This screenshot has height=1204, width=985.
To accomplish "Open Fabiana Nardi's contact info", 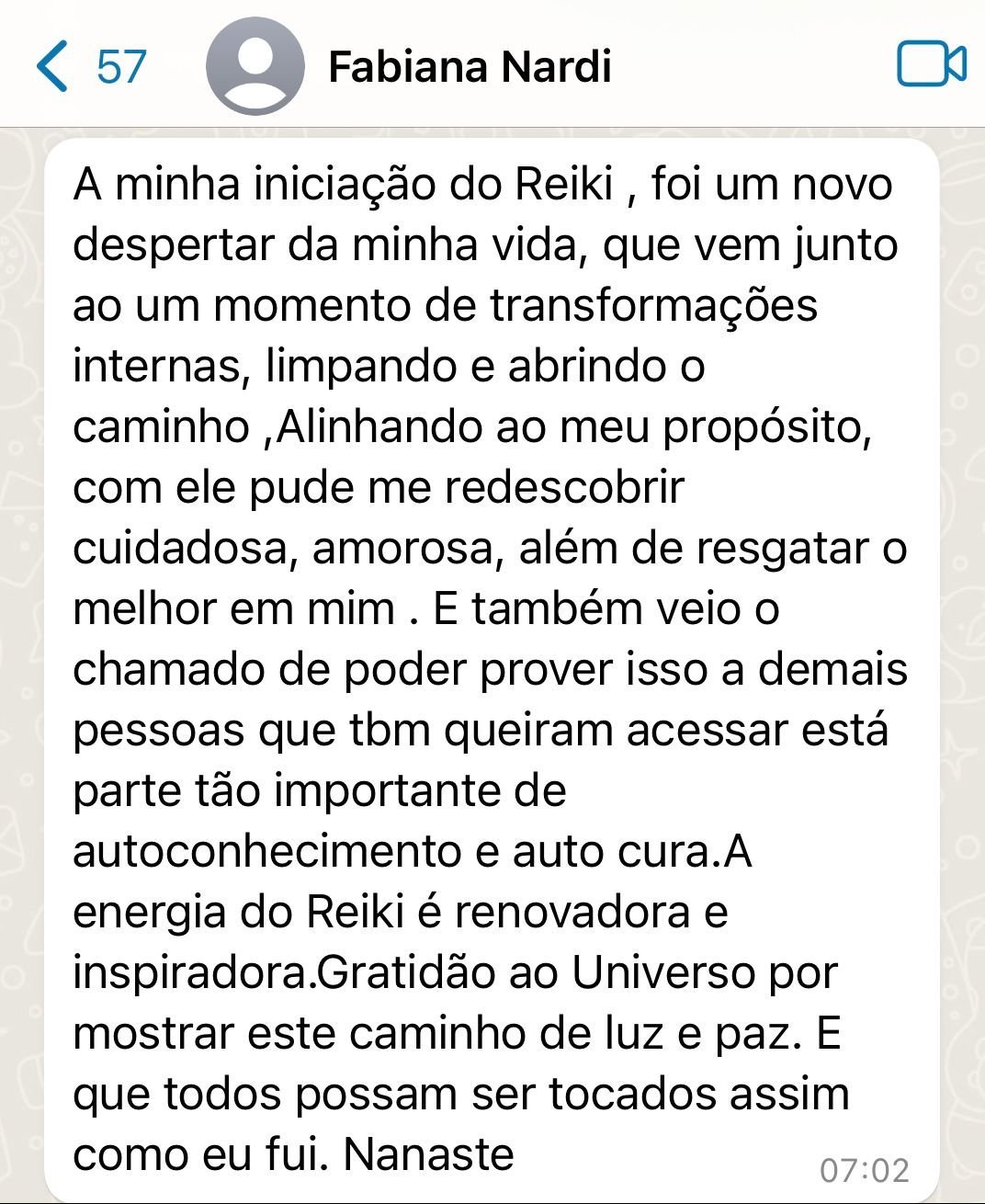I will click(469, 67).
